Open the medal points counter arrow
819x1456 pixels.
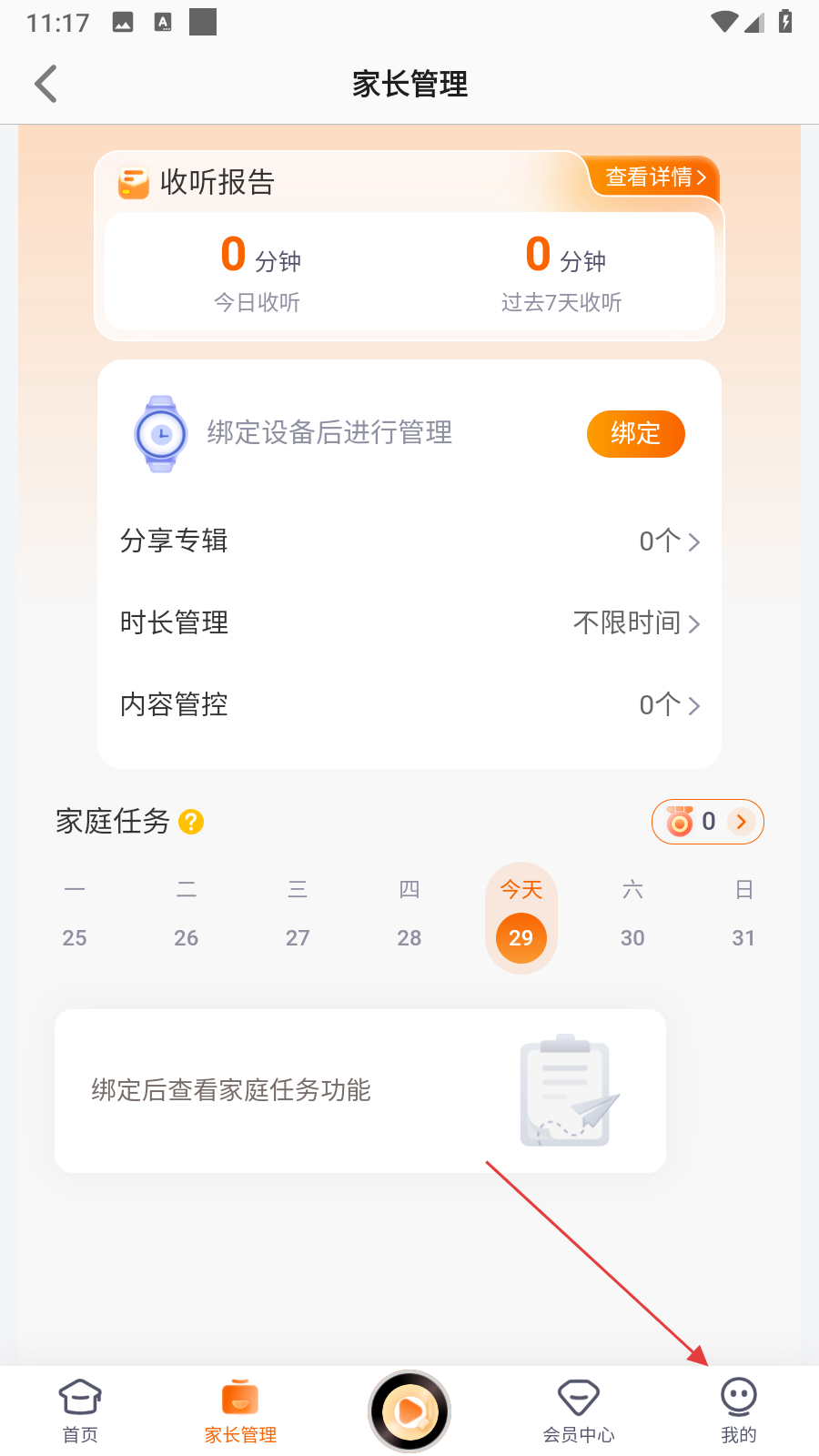(741, 822)
